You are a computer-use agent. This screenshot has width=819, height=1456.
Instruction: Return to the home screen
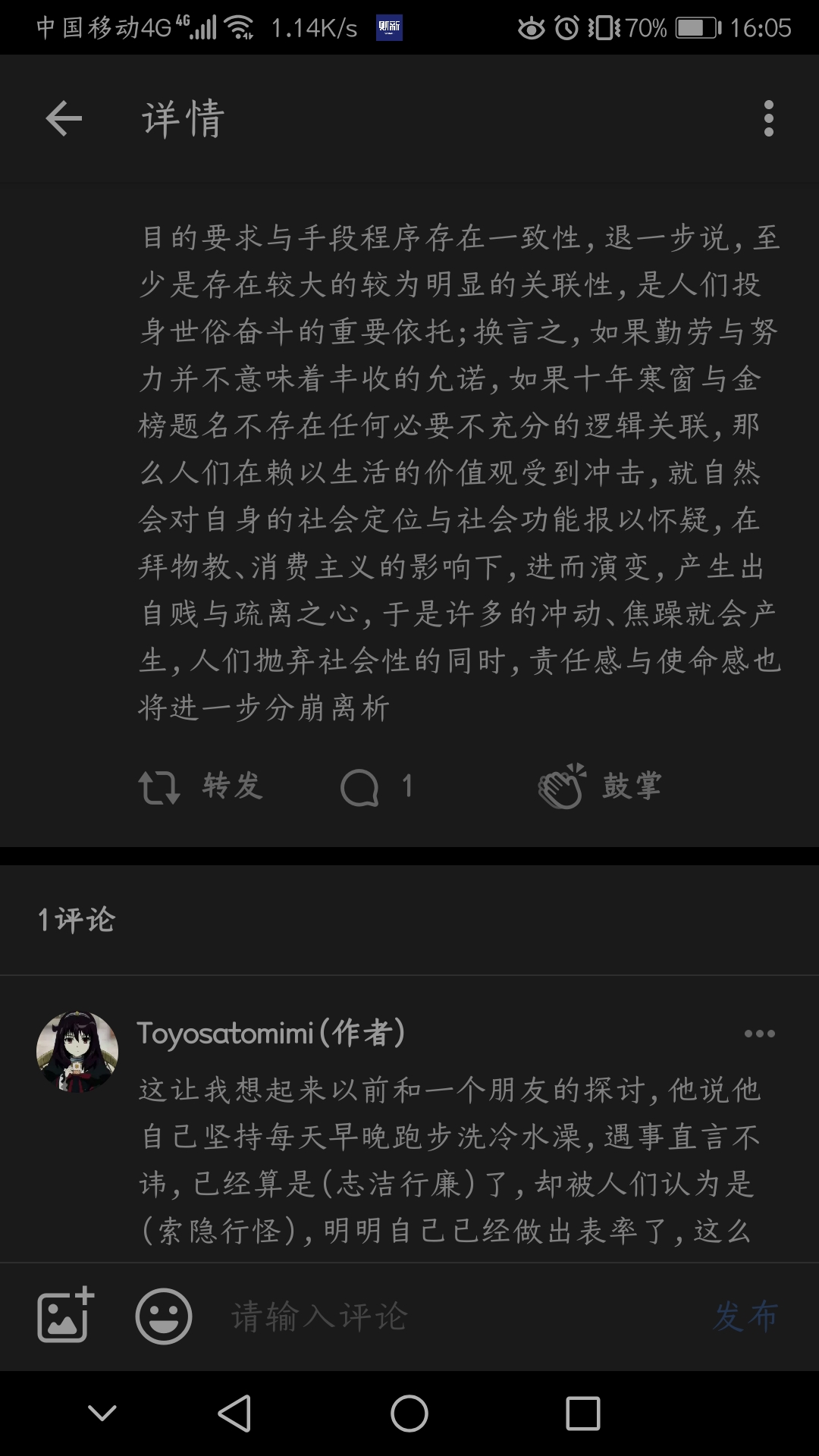(409, 1414)
